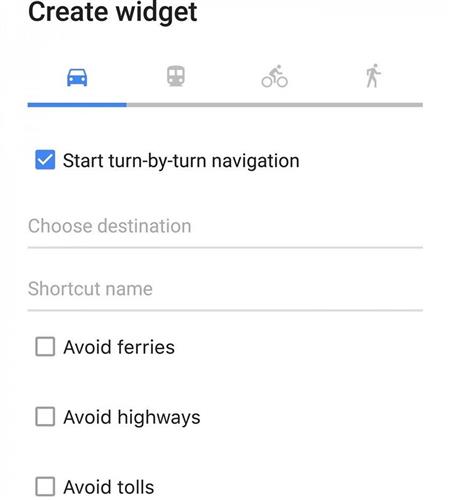Uncheck Start turn-by-turn navigation

pyautogui.click(x=45, y=160)
